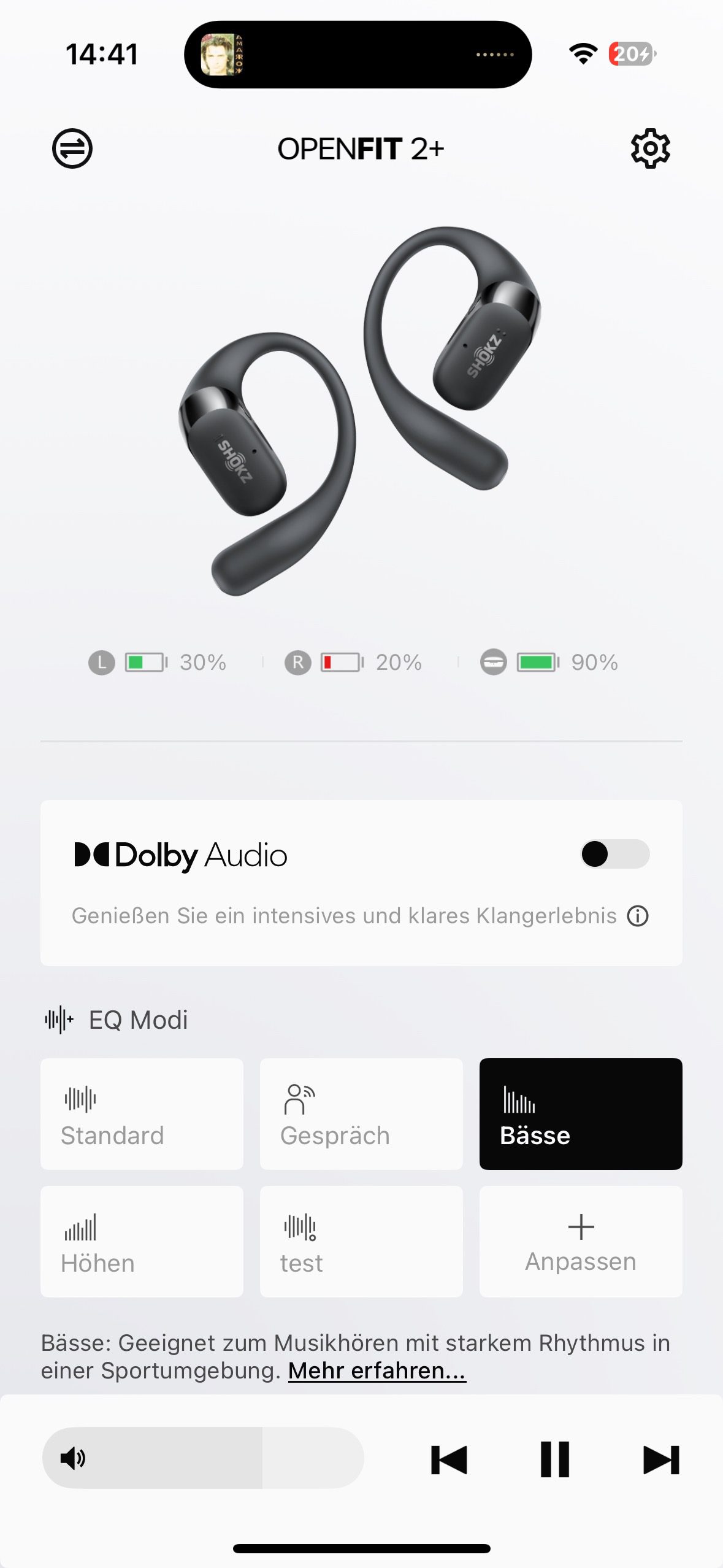Select the Standard EQ mode
Screen dimensions: 723x1568
[x=142, y=1114]
